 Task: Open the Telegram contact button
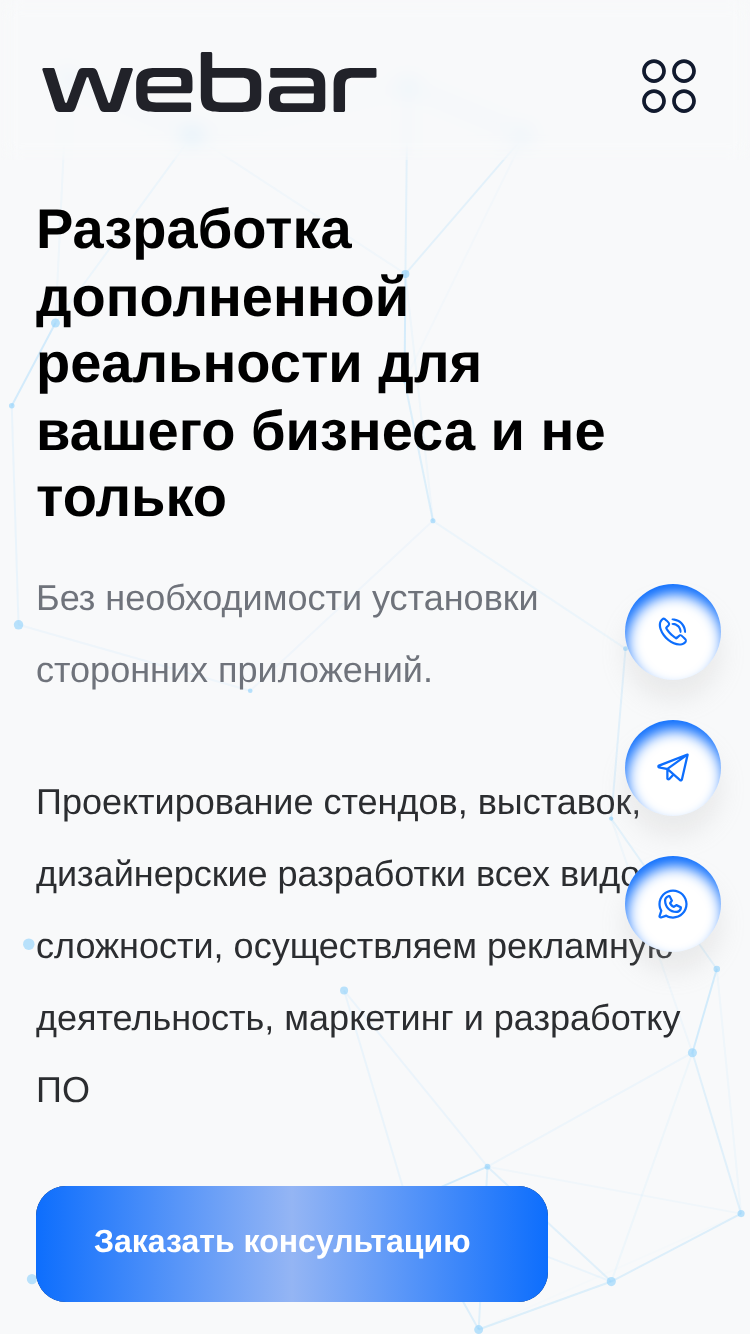click(673, 768)
